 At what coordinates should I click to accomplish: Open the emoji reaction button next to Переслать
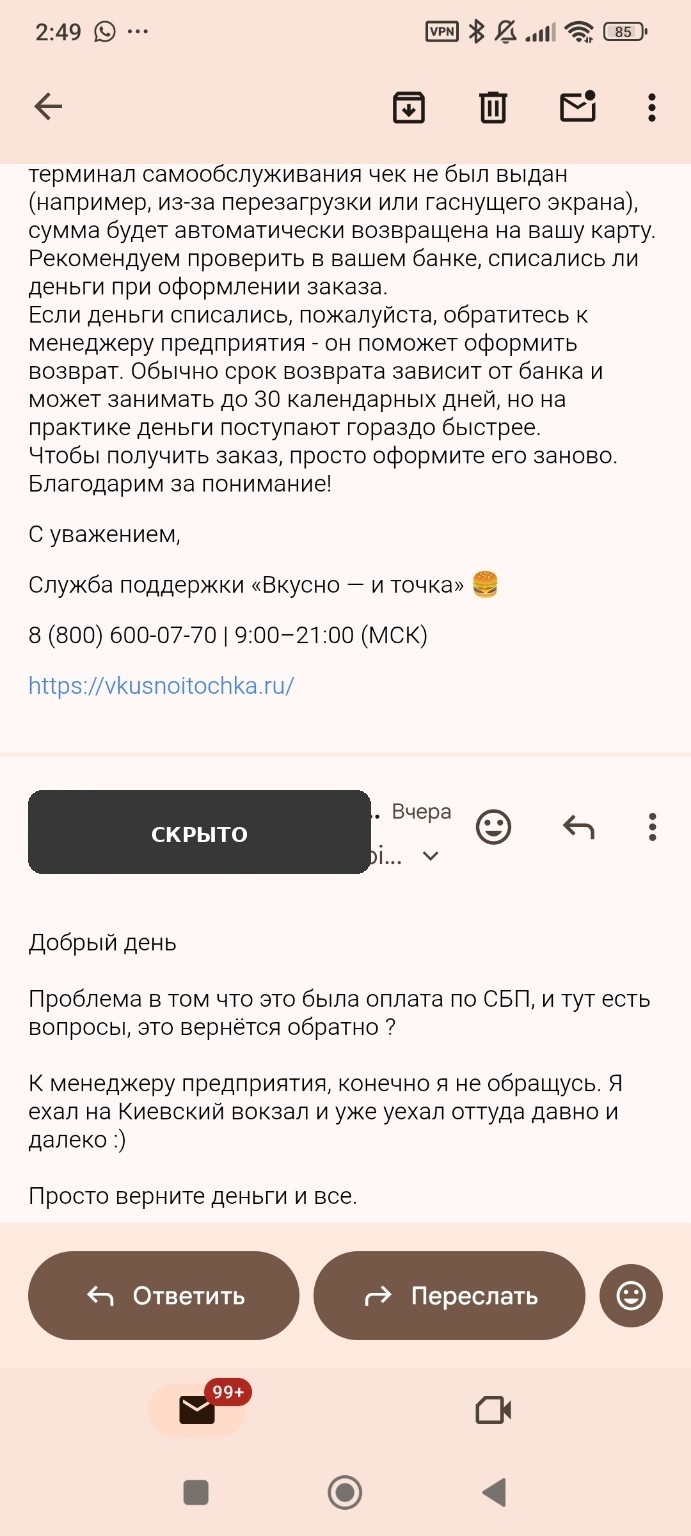[x=631, y=1296]
